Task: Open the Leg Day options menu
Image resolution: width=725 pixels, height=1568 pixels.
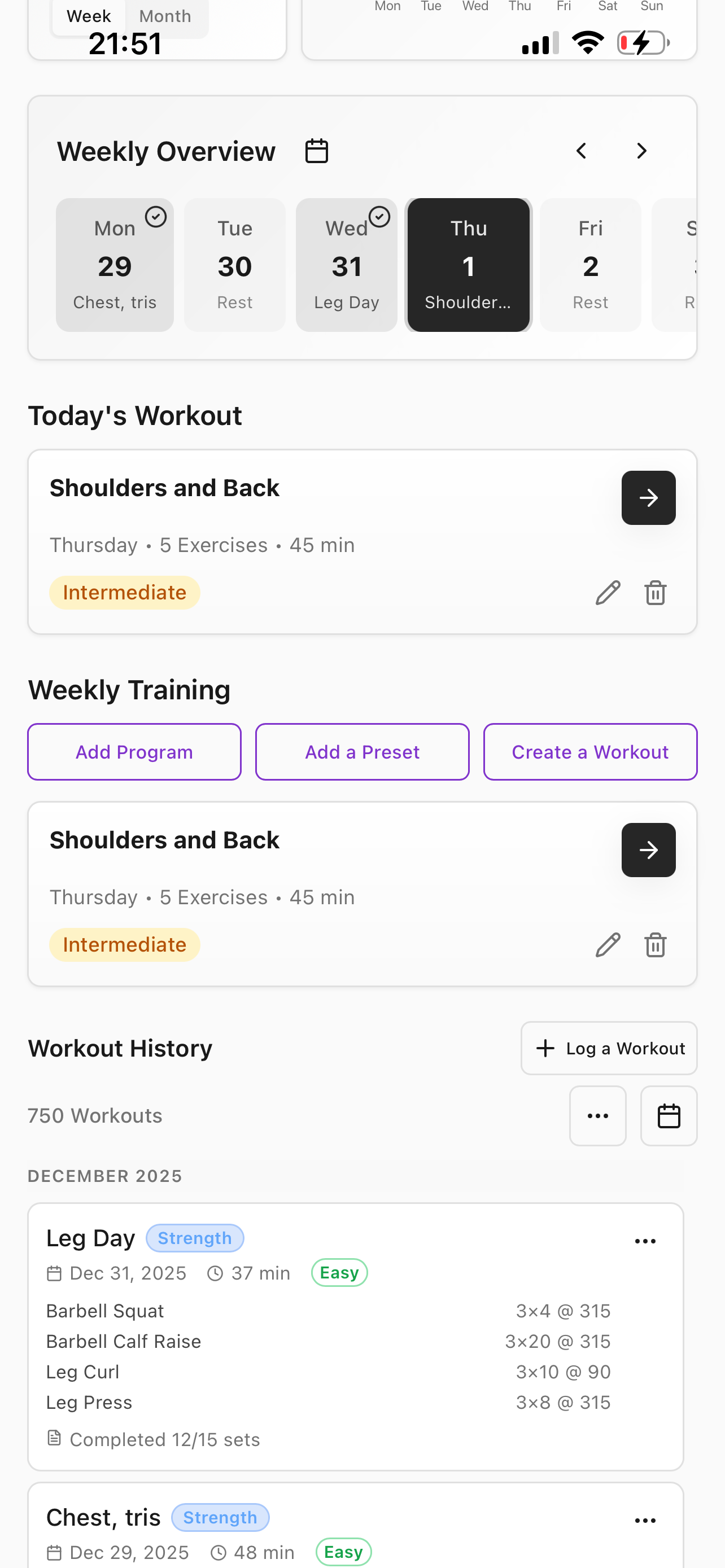Action: coord(645,1241)
